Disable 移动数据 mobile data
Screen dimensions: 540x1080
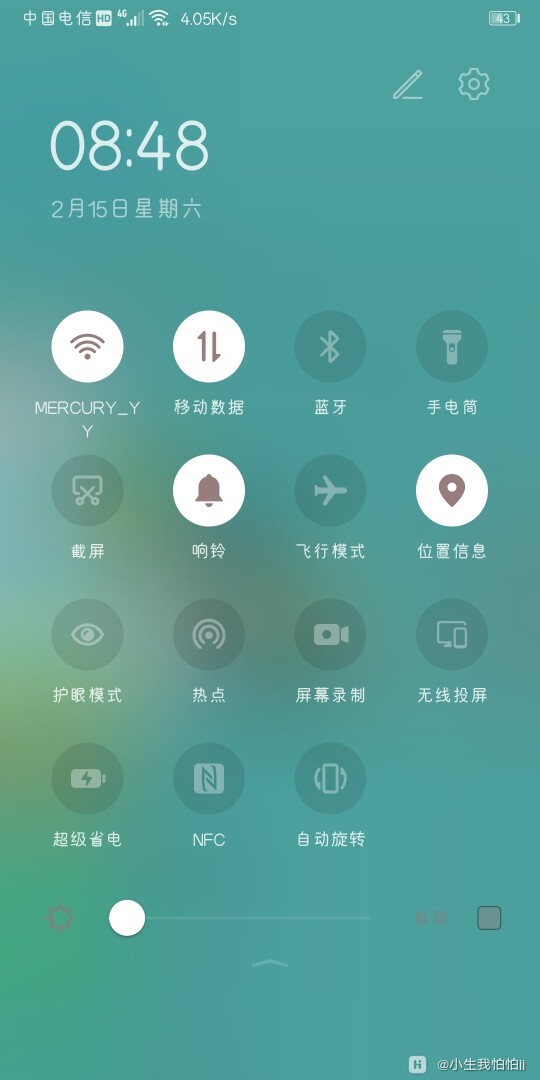[209, 346]
